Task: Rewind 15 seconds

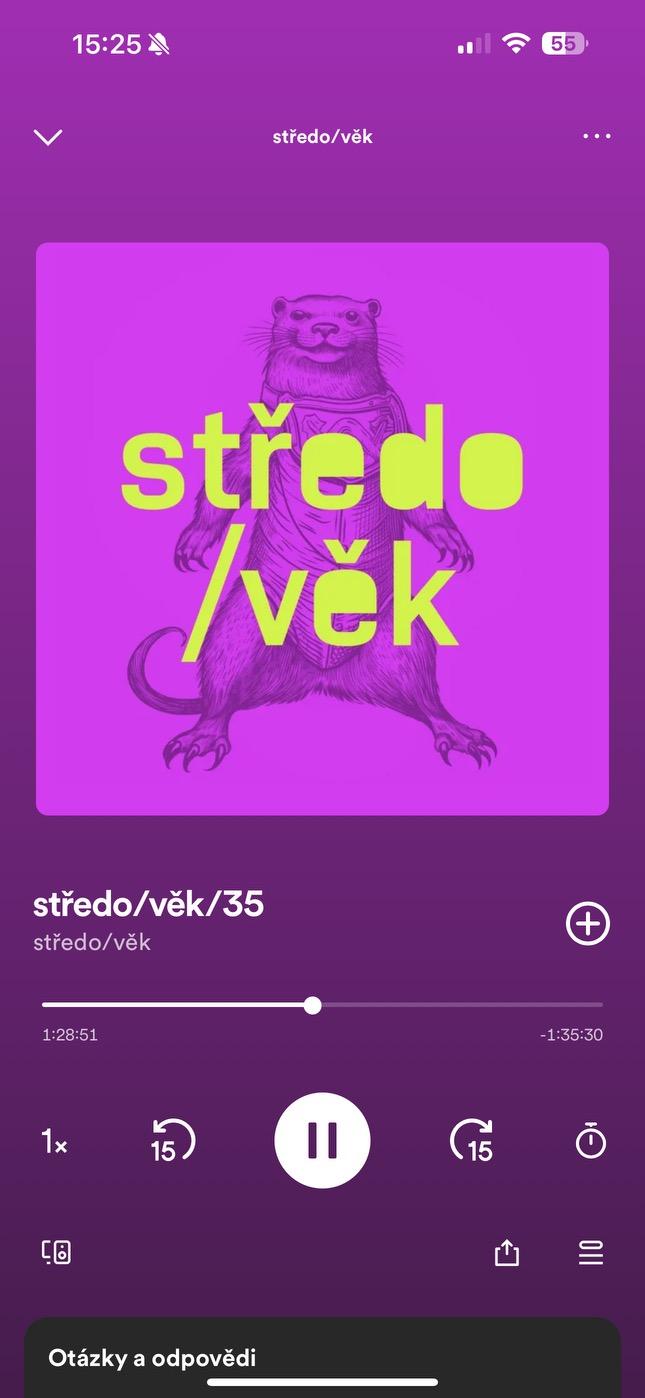Action: (172, 1141)
